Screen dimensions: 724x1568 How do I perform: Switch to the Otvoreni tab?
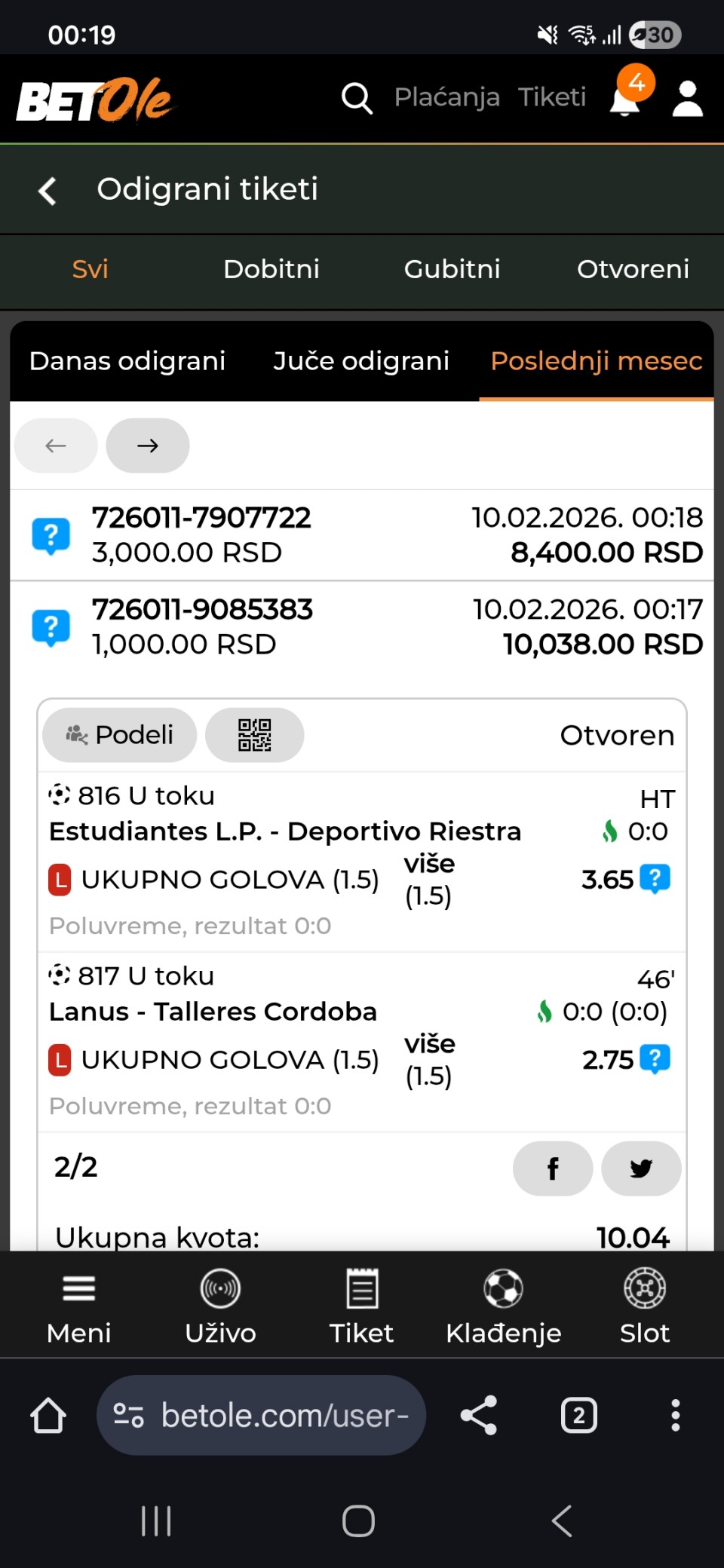click(x=633, y=269)
